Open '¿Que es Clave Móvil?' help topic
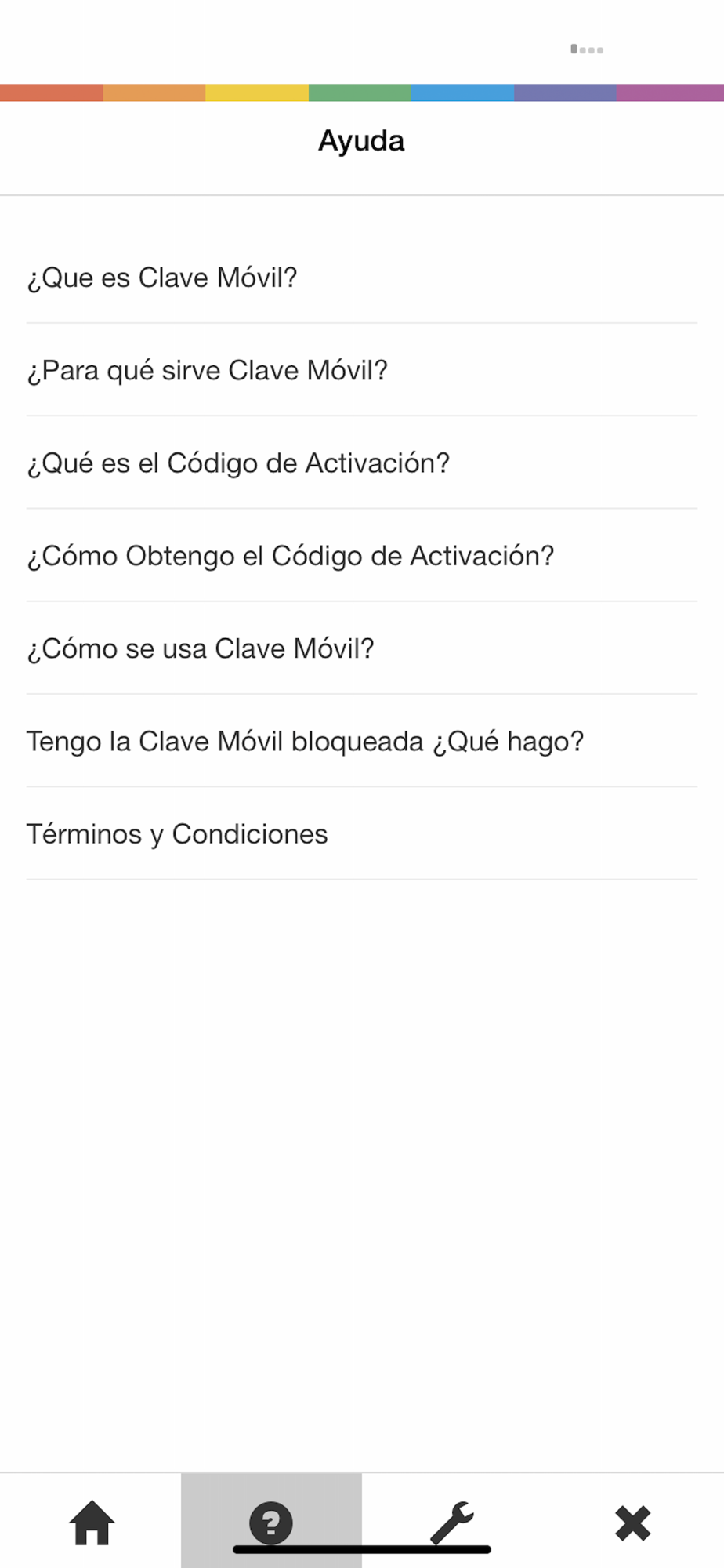 point(362,278)
